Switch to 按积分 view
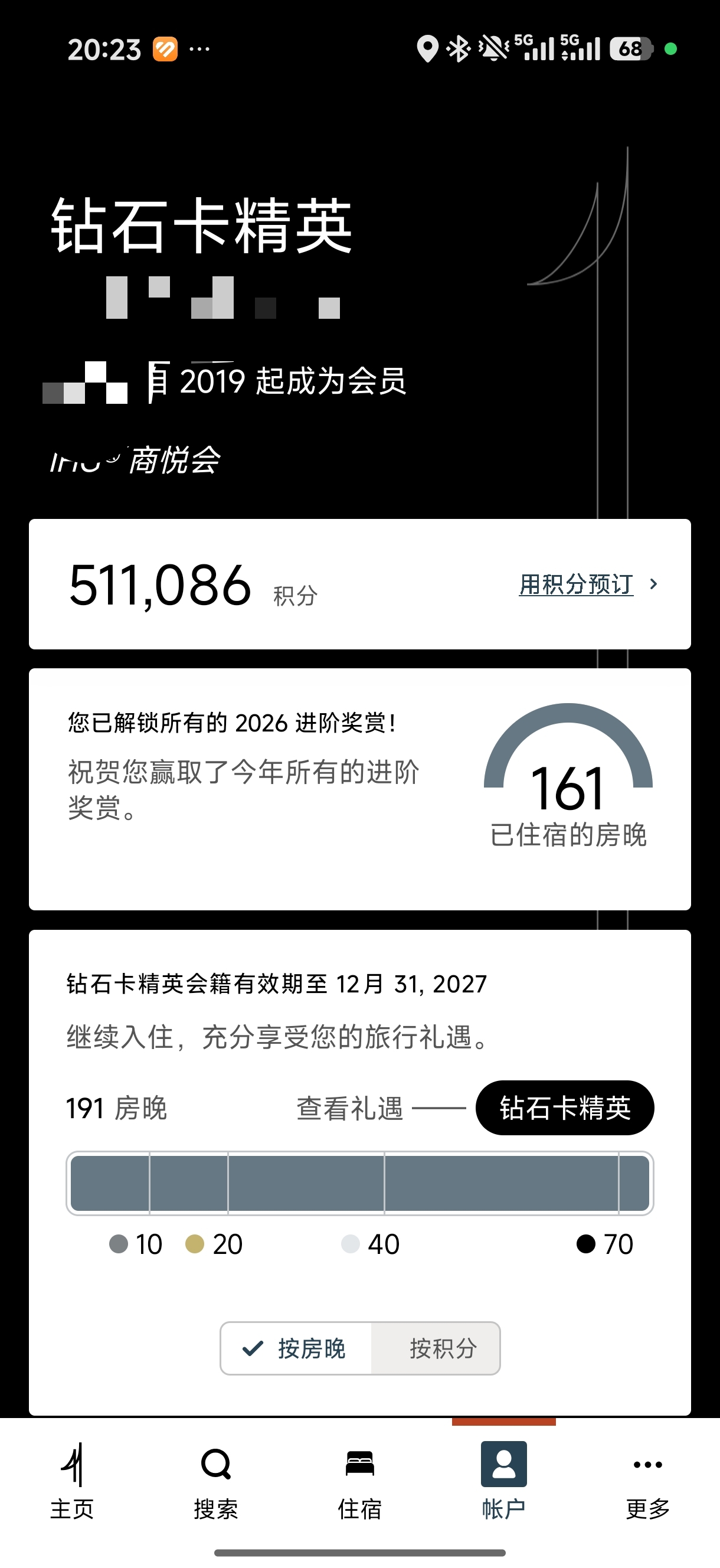720x1568 pixels. 436,1348
